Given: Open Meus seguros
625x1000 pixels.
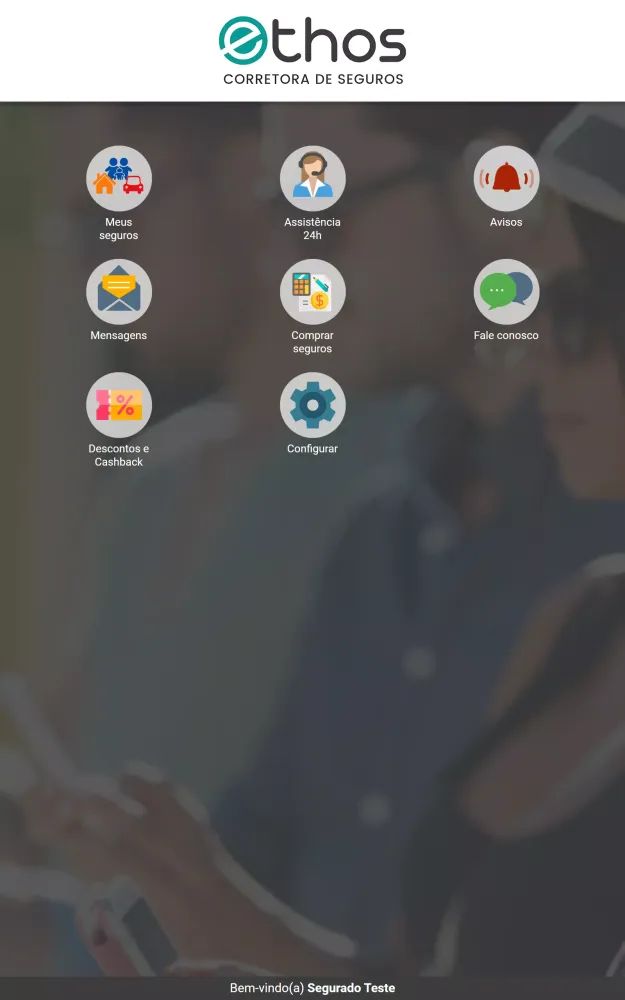Looking at the screenshot, I should pos(119,179).
